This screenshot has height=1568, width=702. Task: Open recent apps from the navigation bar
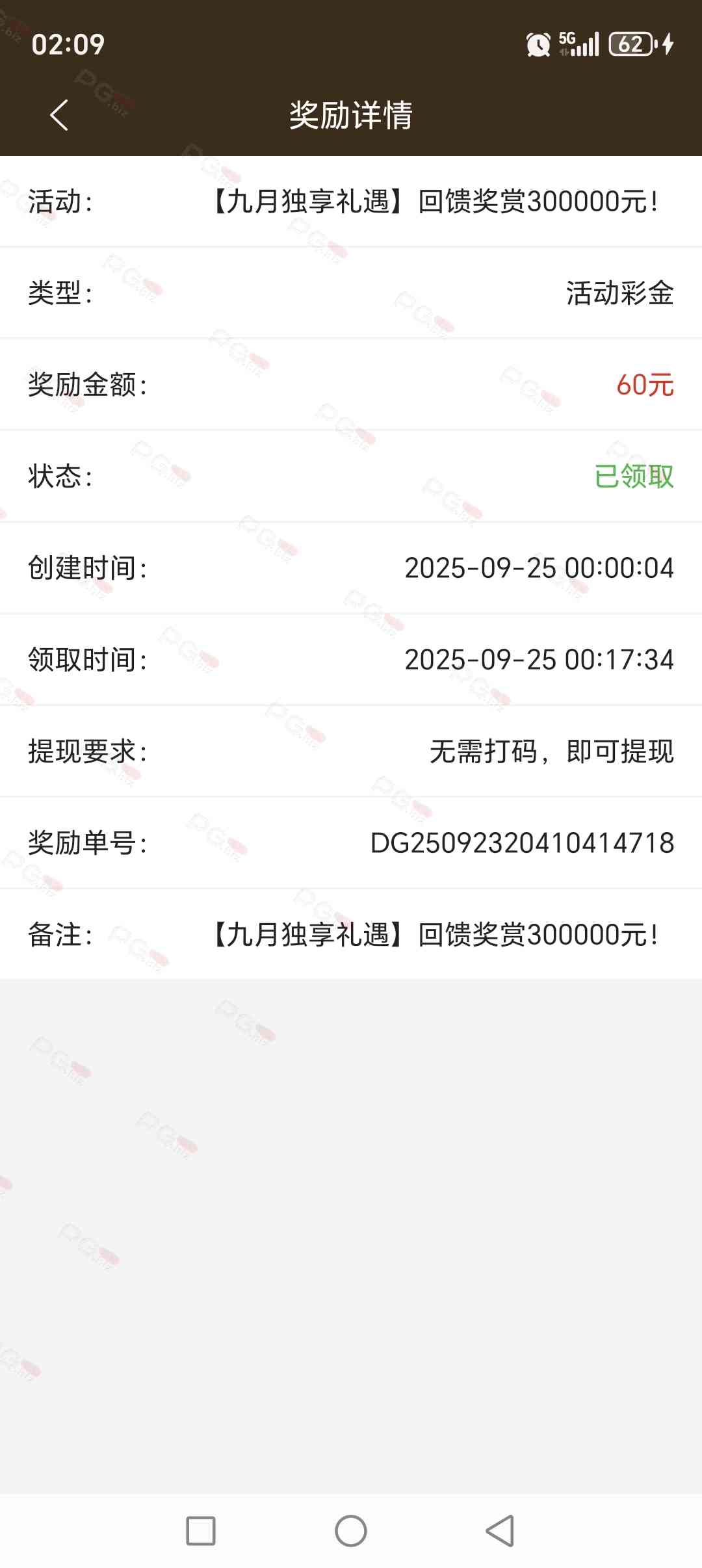201,1531
